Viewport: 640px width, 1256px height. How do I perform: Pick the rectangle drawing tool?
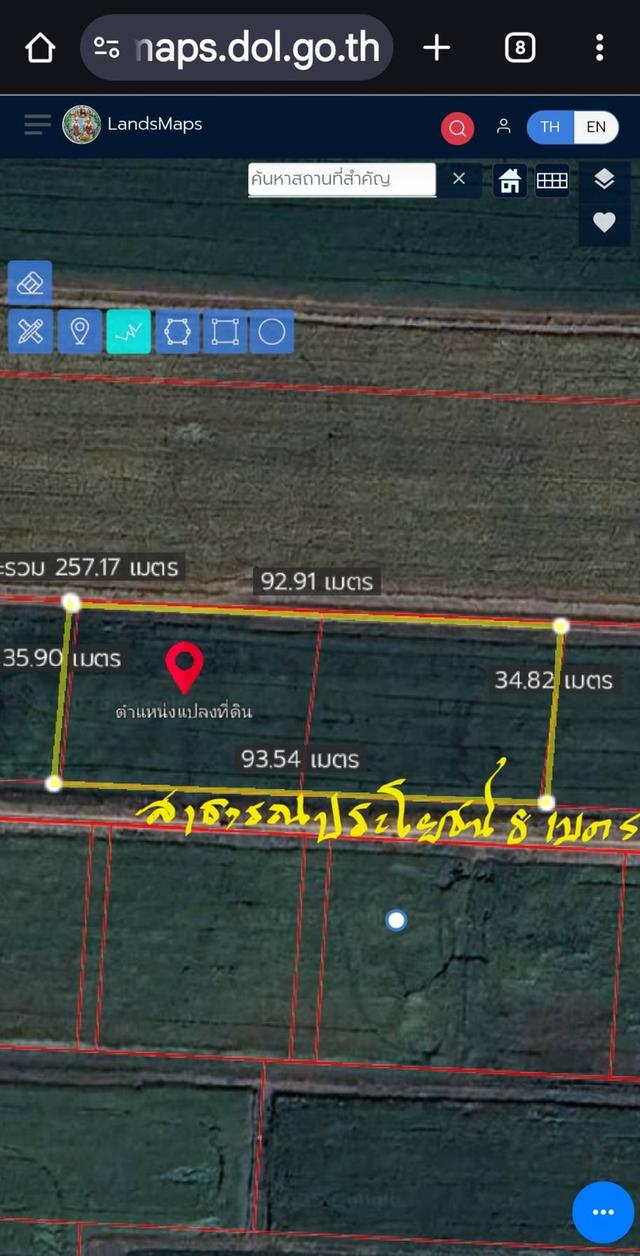tap(225, 331)
